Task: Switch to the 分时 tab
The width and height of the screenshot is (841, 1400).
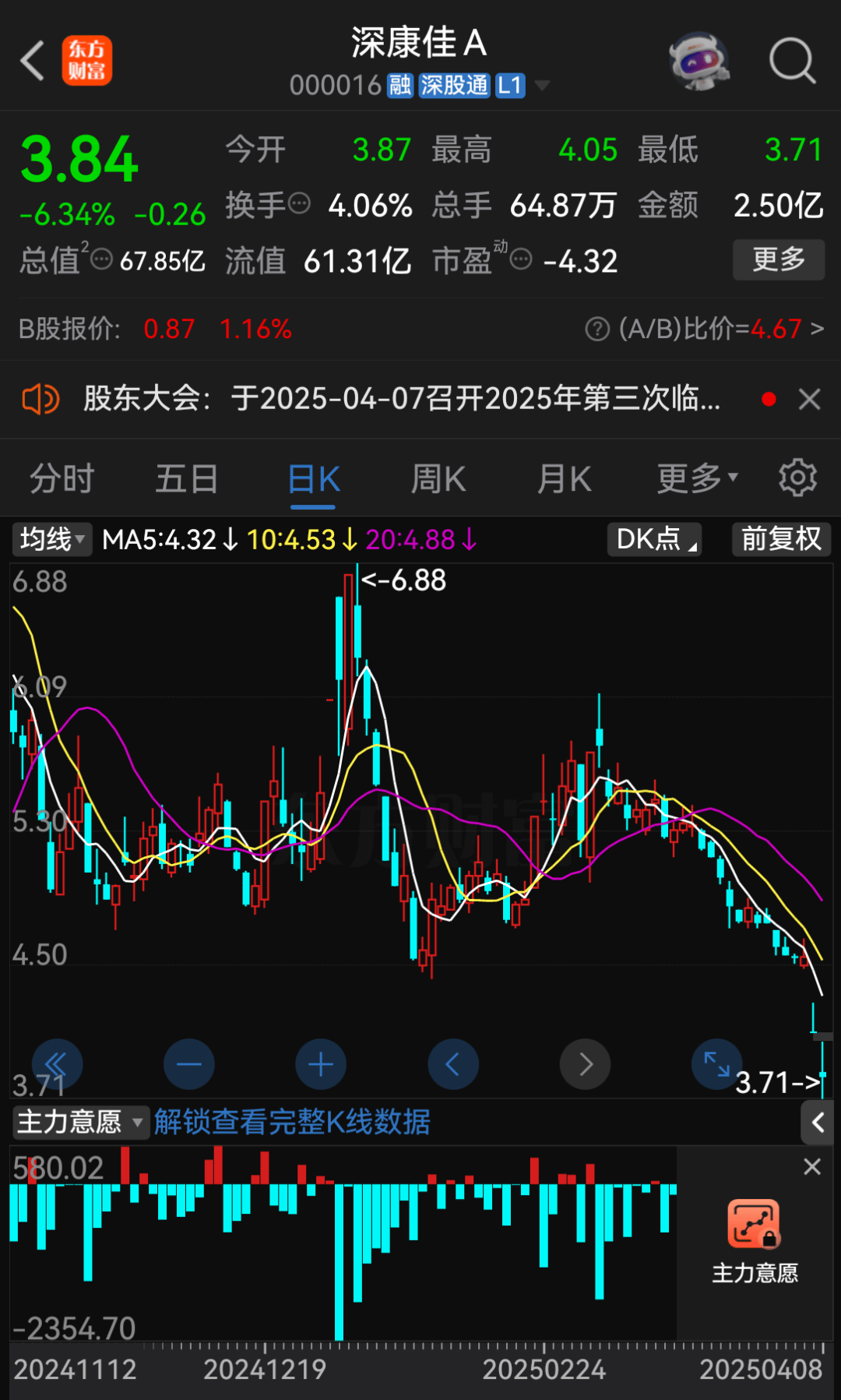Action: [62, 478]
